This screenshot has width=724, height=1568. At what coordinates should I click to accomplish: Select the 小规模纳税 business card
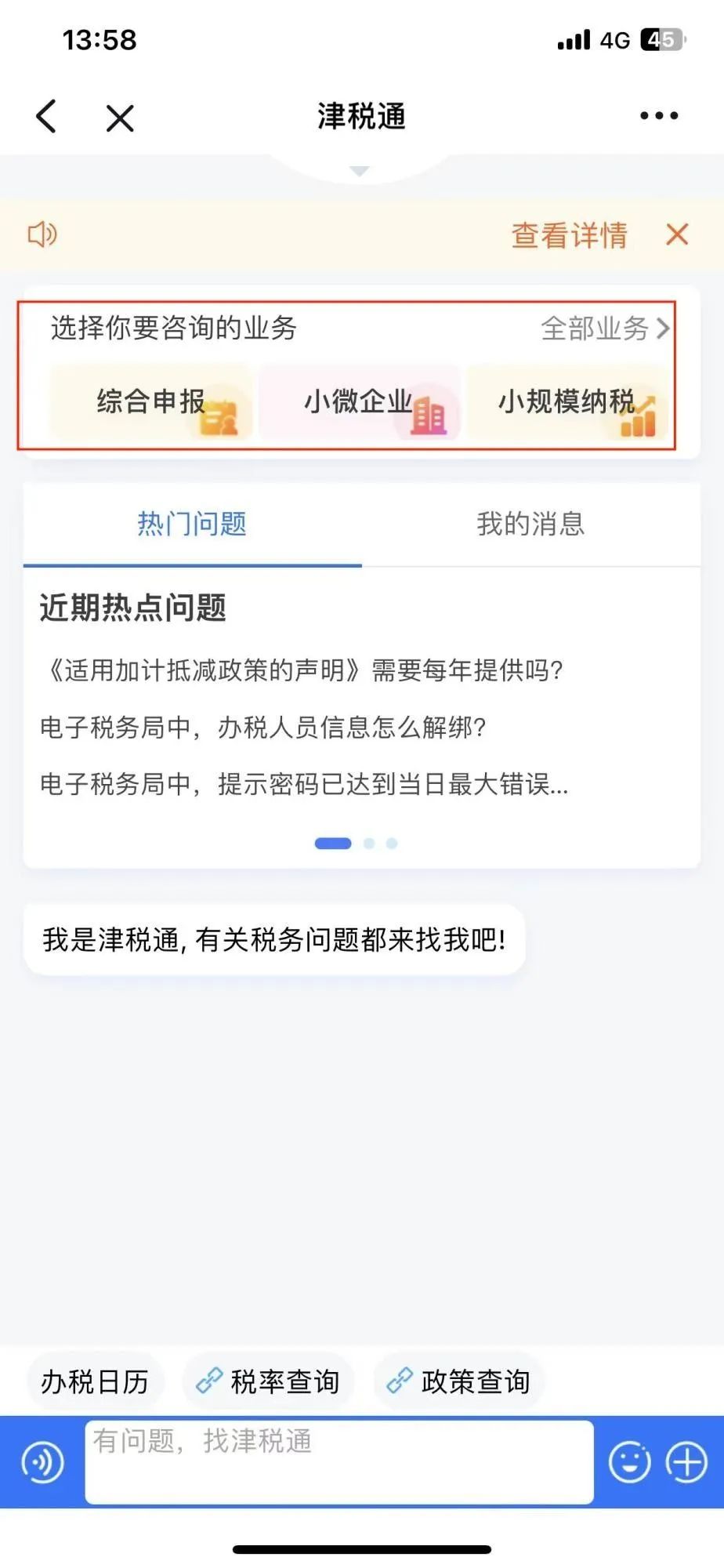[568, 401]
